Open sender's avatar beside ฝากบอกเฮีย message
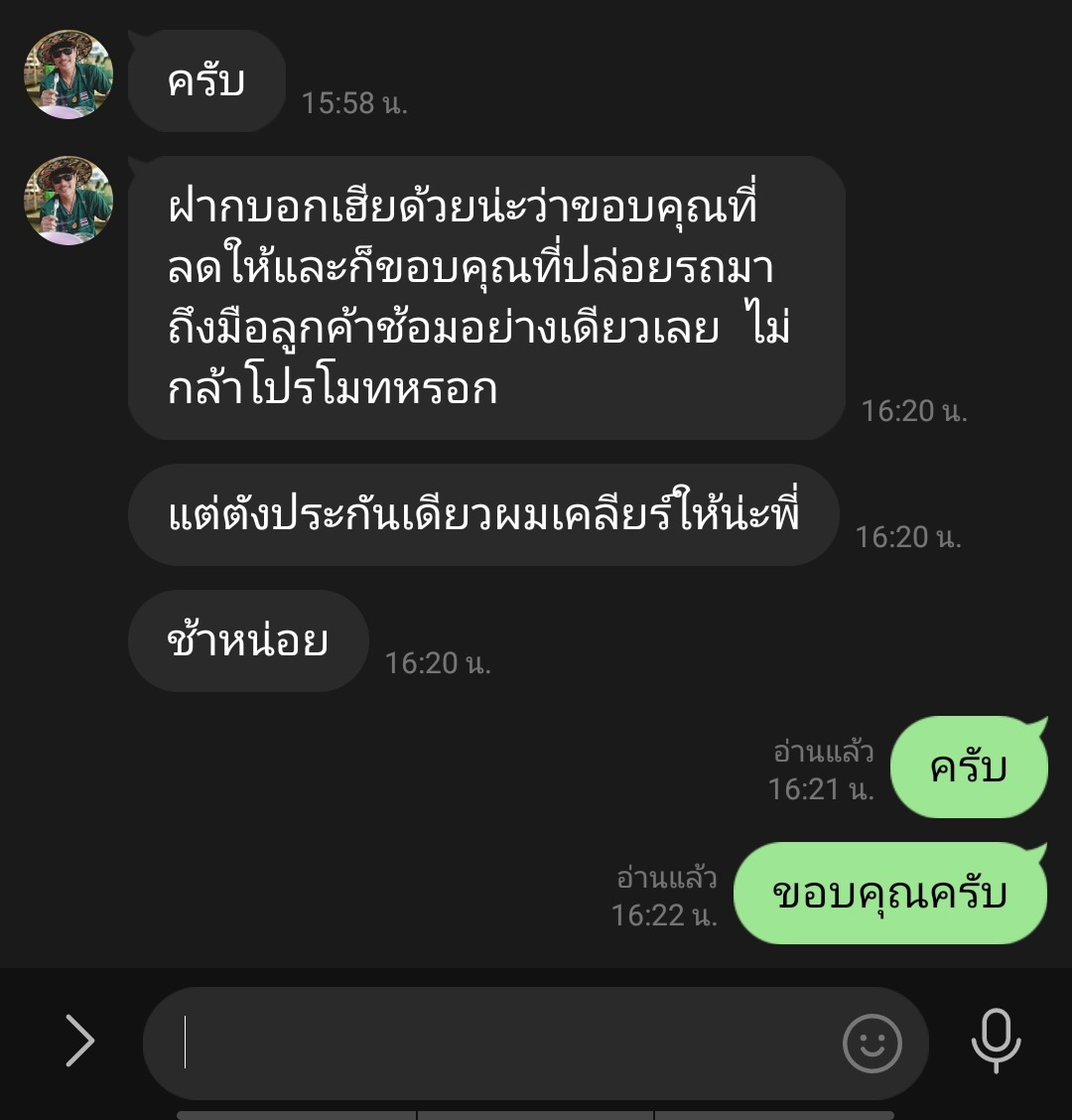 click(x=68, y=201)
